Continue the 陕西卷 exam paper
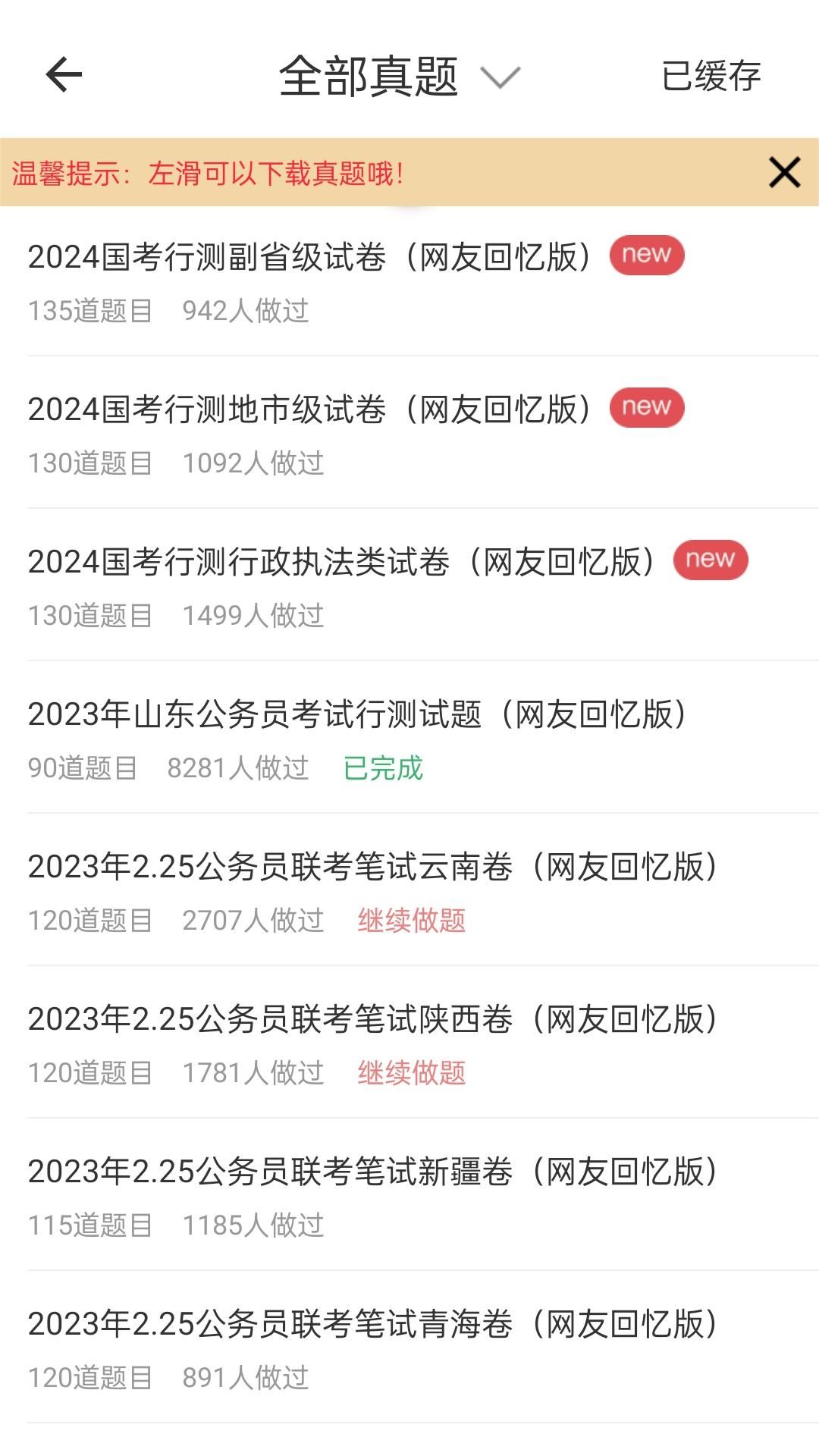Screen dimensions: 819x1456 [411, 1073]
